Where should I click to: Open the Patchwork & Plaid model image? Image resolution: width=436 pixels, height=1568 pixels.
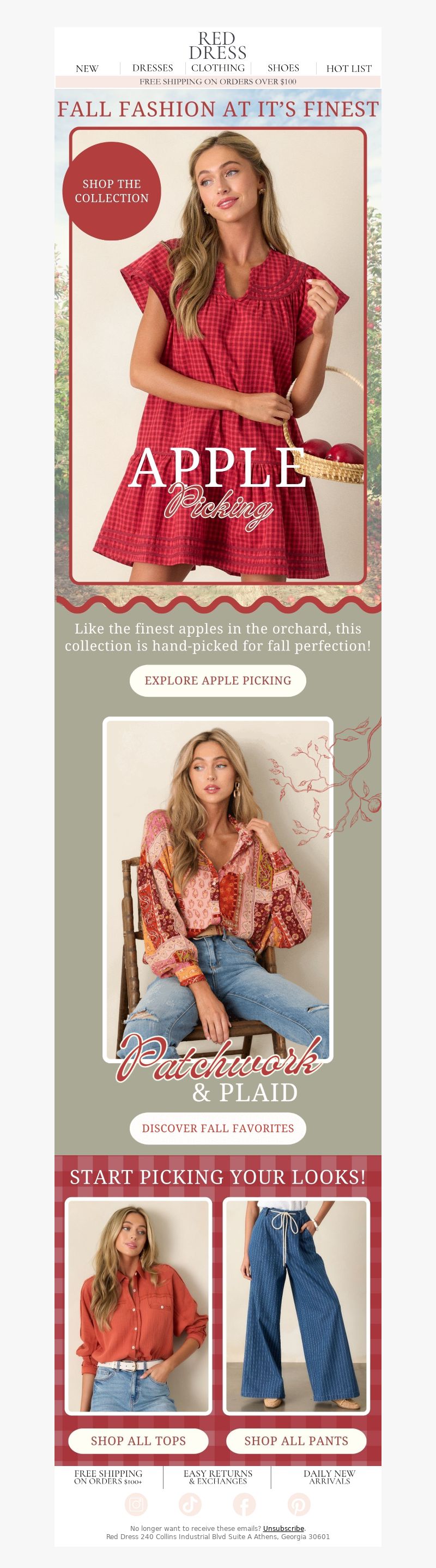tap(217, 889)
